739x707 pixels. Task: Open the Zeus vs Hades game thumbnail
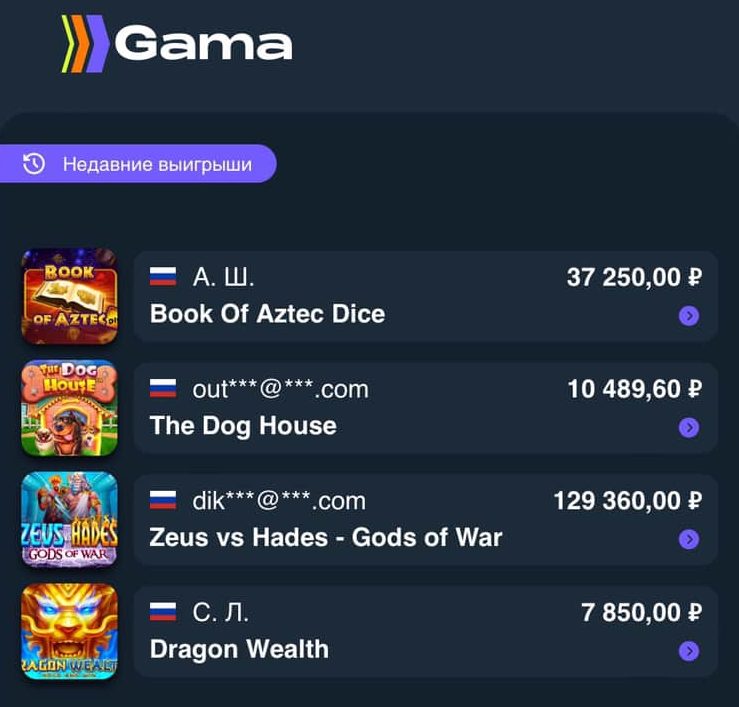pos(69,520)
